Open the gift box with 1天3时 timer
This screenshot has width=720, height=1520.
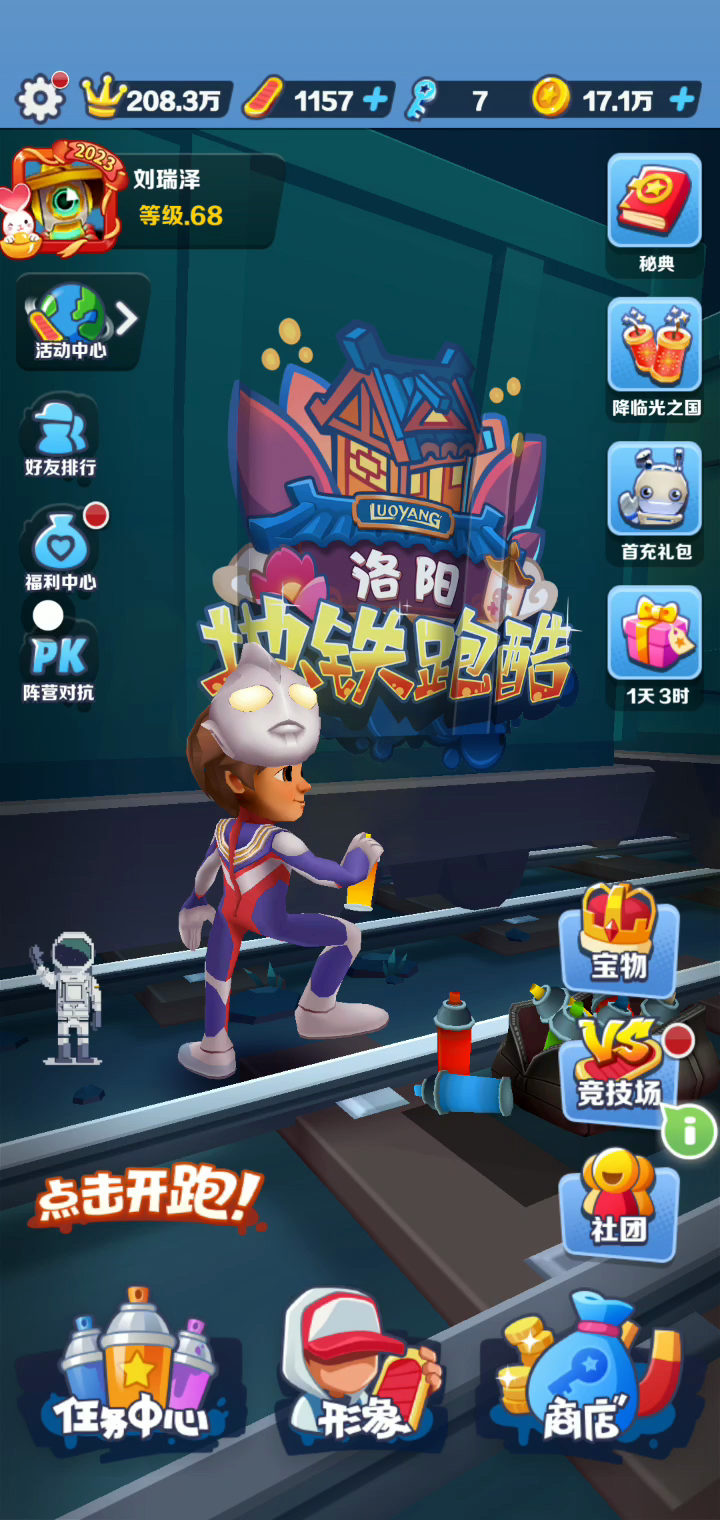(655, 643)
